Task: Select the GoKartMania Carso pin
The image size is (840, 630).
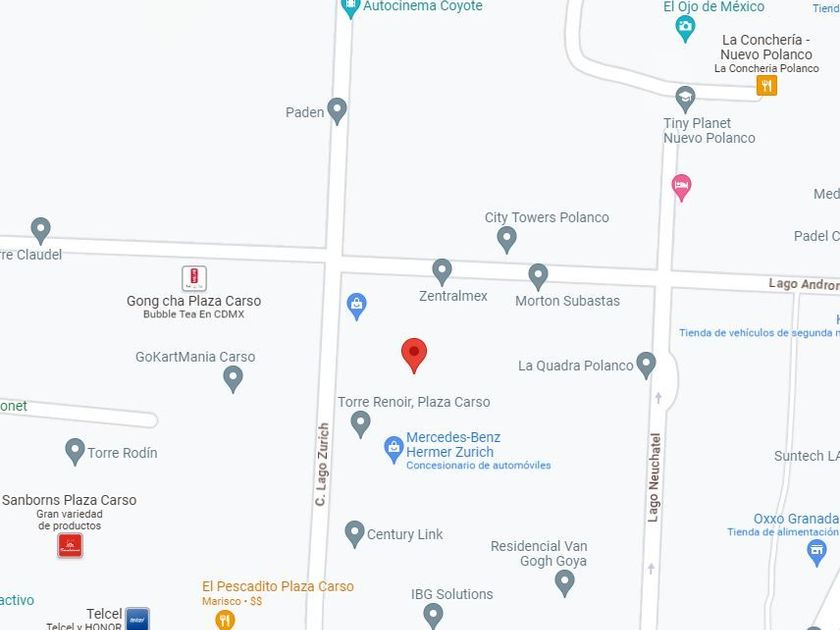Action: point(232,379)
